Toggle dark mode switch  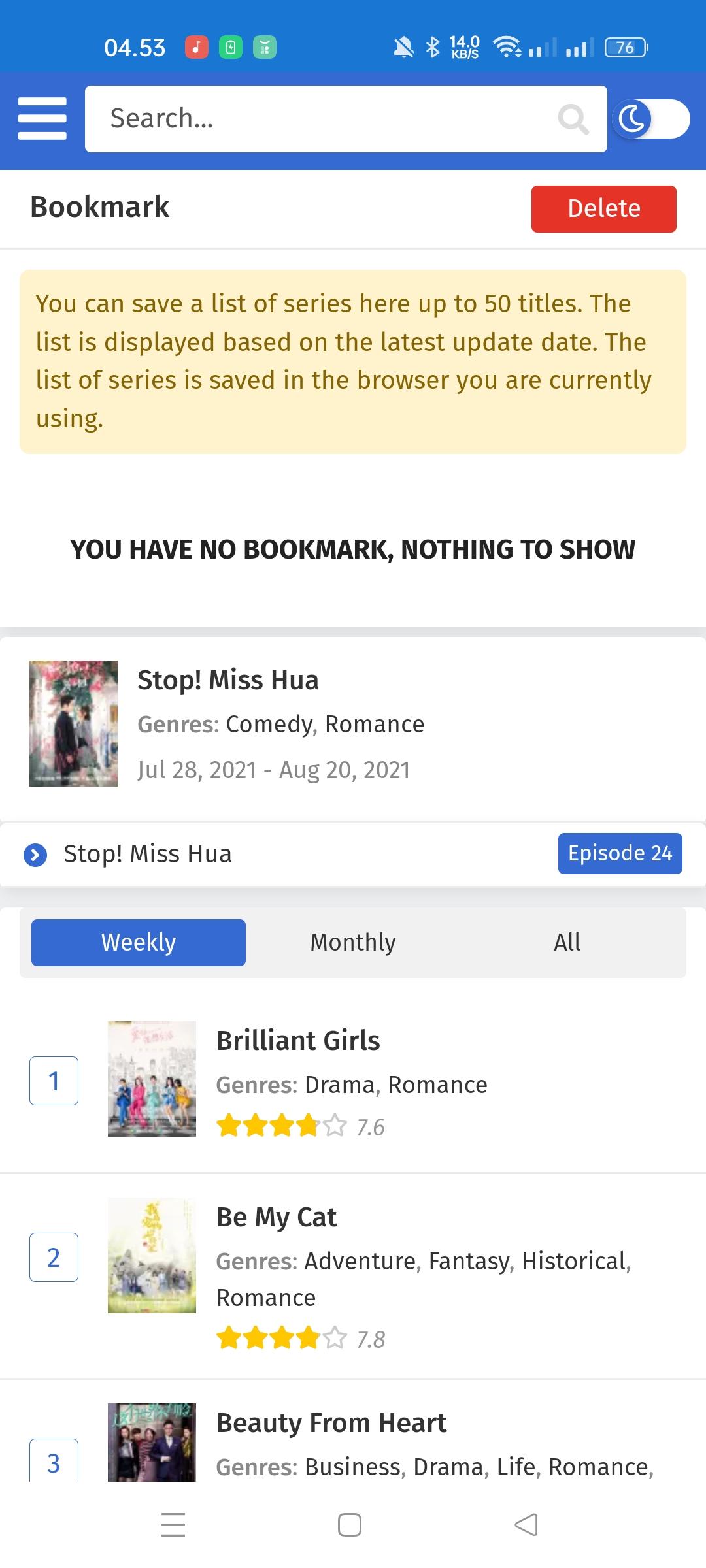pyautogui.click(x=651, y=119)
